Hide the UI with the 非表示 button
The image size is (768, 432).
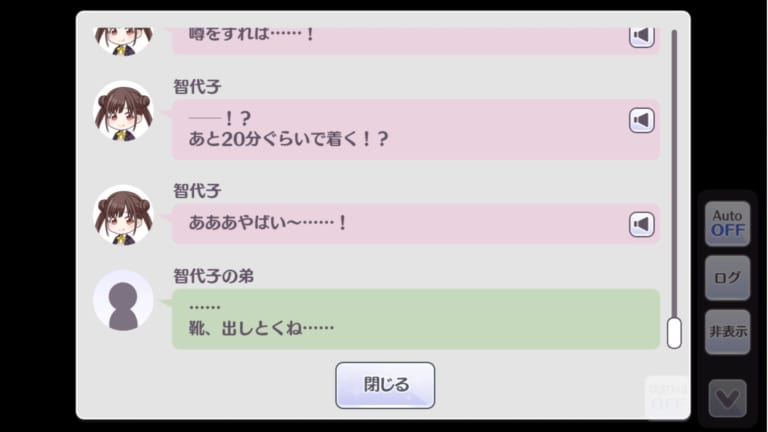[x=727, y=332]
